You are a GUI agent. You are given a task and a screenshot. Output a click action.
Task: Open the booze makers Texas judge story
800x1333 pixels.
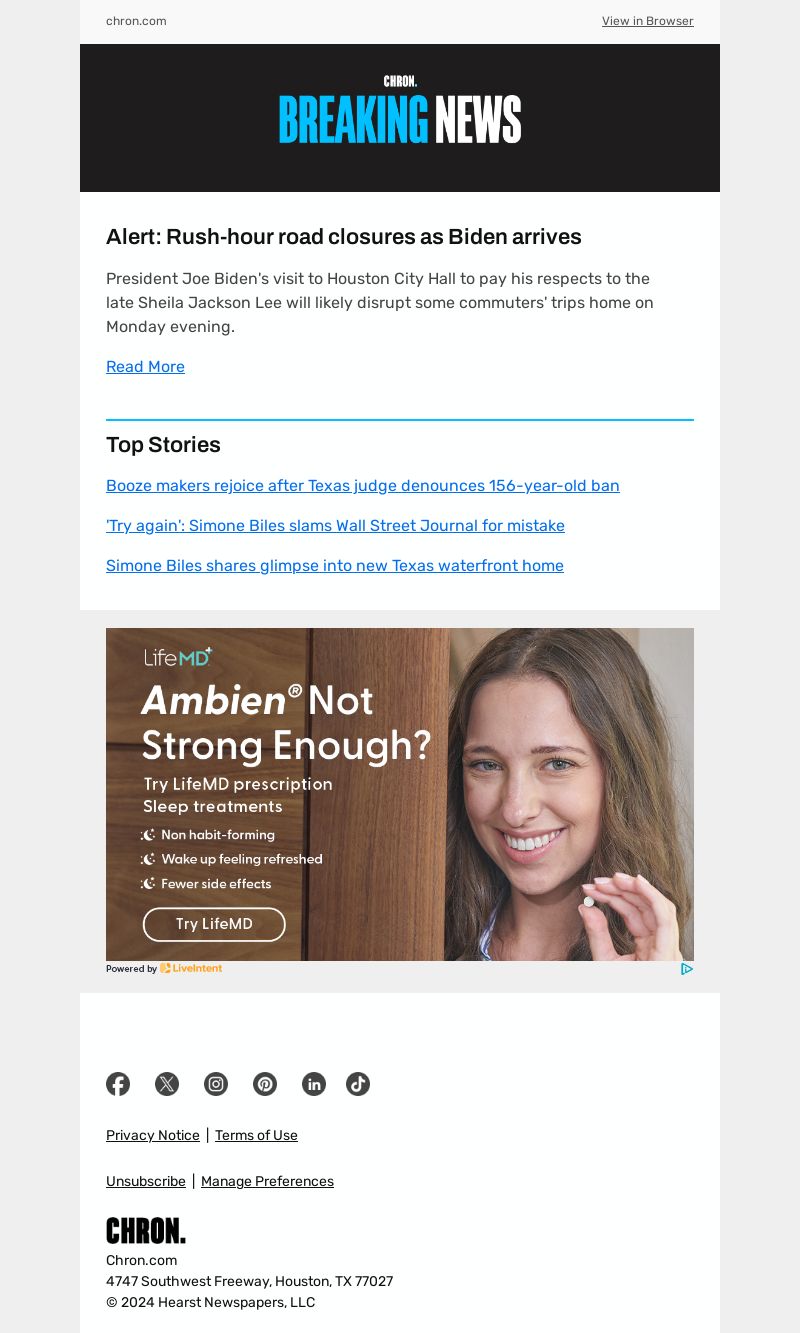(362, 486)
